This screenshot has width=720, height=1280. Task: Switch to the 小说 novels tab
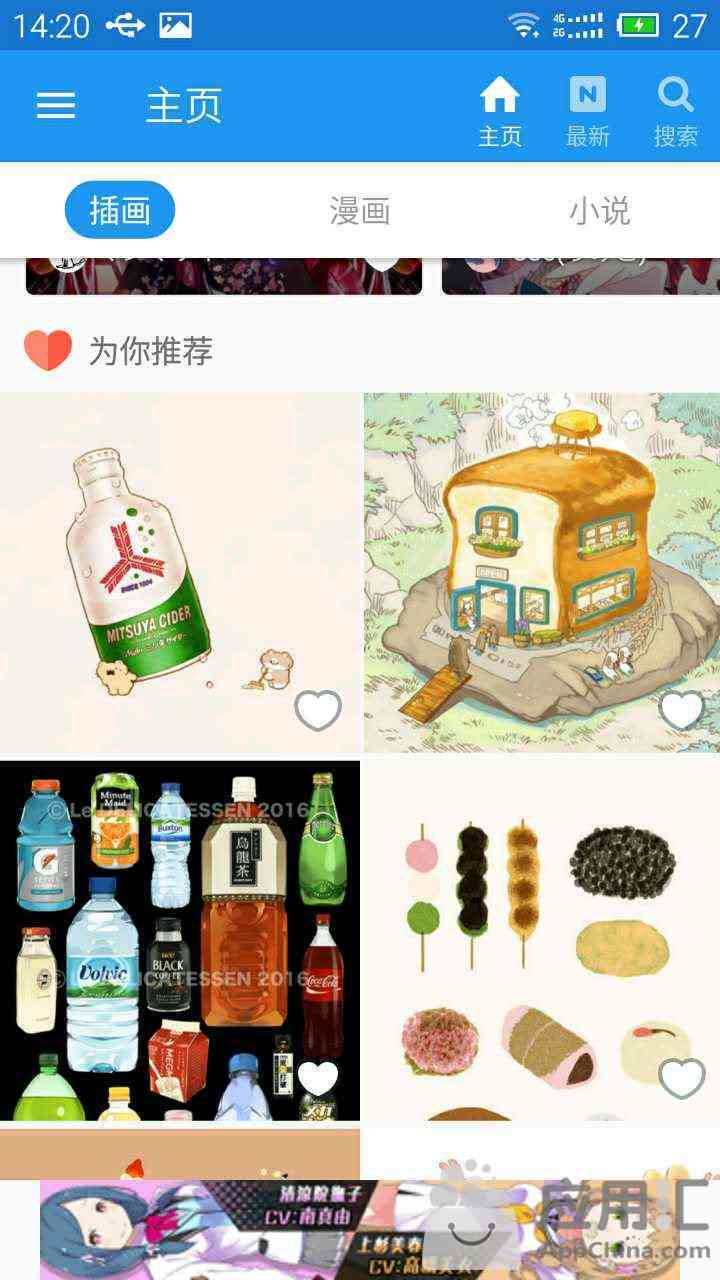[599, 211]
